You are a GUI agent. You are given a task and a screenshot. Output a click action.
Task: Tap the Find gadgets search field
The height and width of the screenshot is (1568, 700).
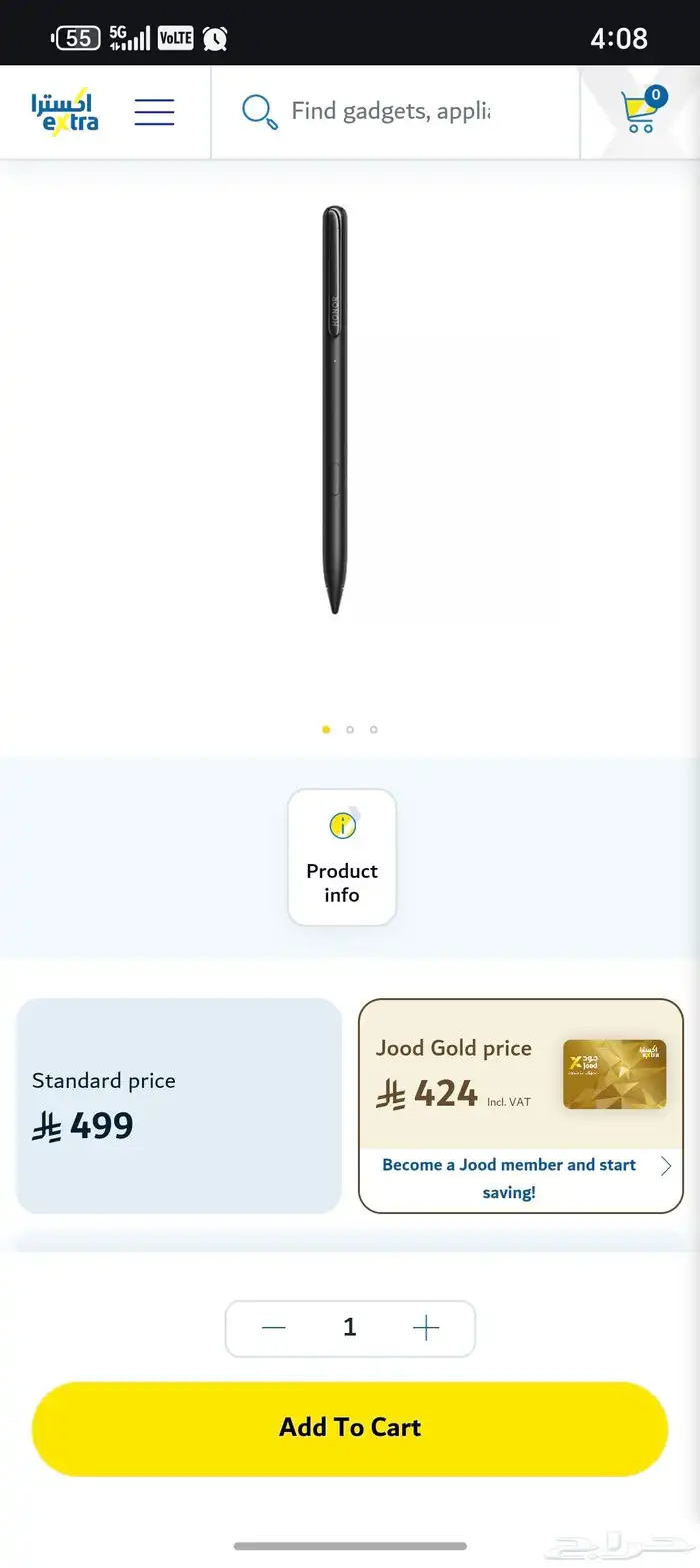coord(391,111)
